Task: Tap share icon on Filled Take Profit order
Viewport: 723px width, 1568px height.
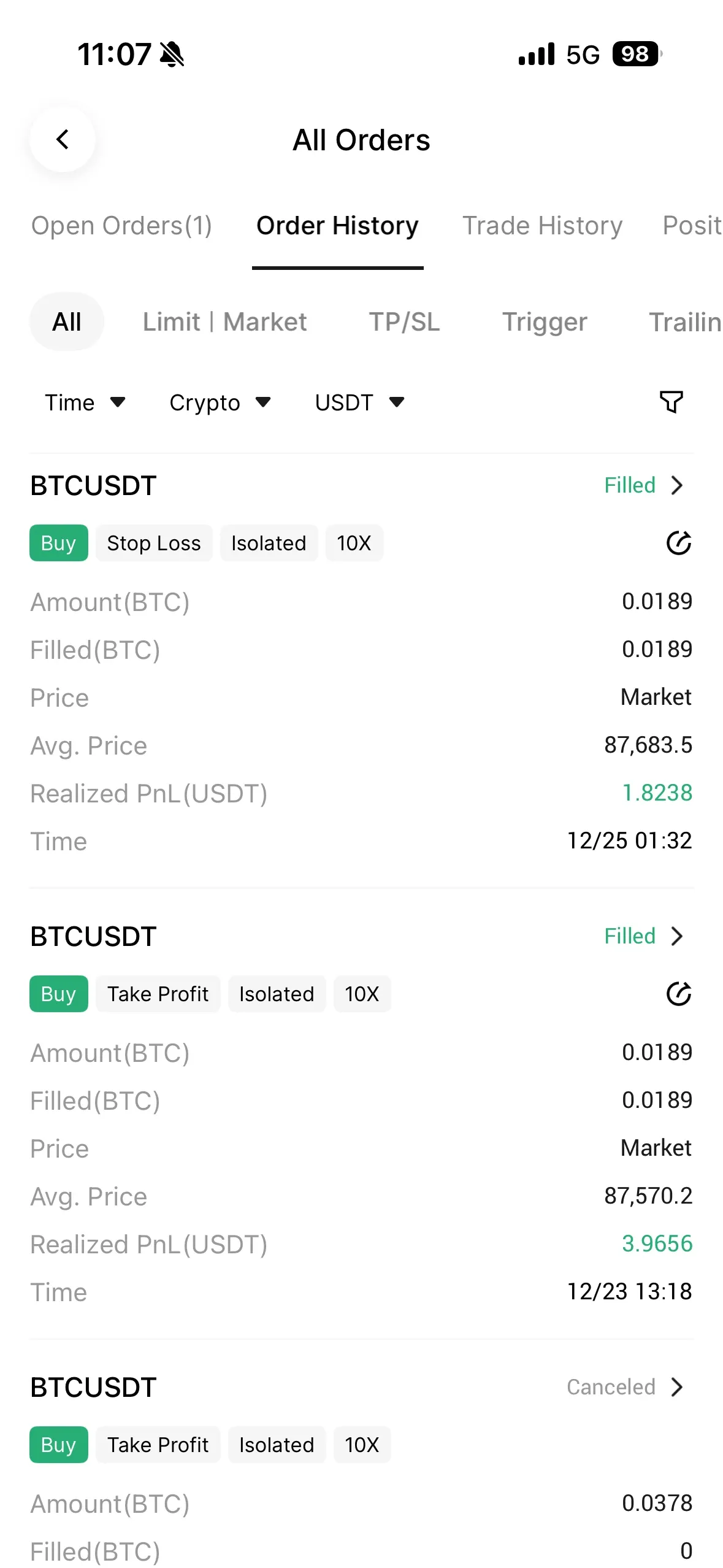Action: pyautogui.click(x=678, y=994)
